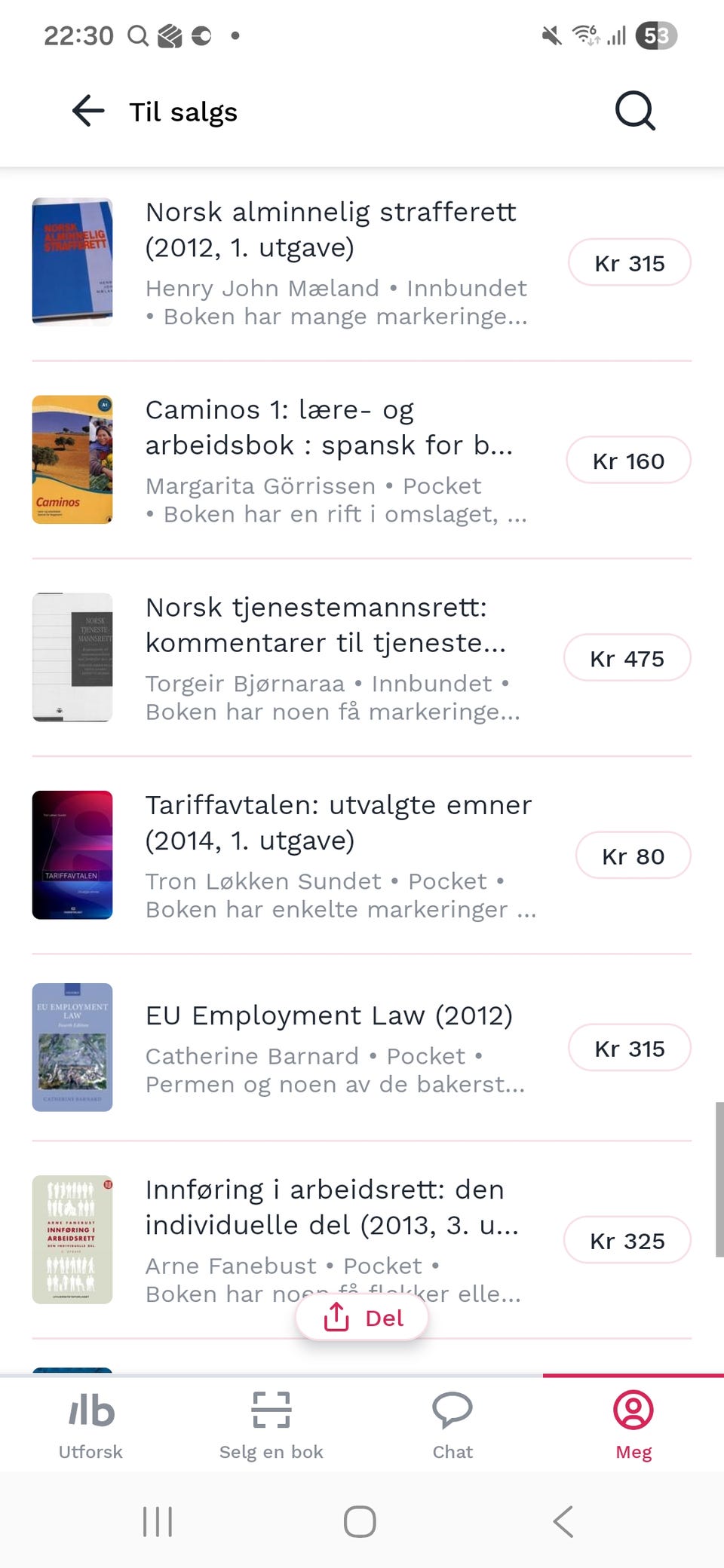724x1568 pixels.
Task: Tap the share icon on the Del button
Action: pyautogui.click(x=335, y=1316)
